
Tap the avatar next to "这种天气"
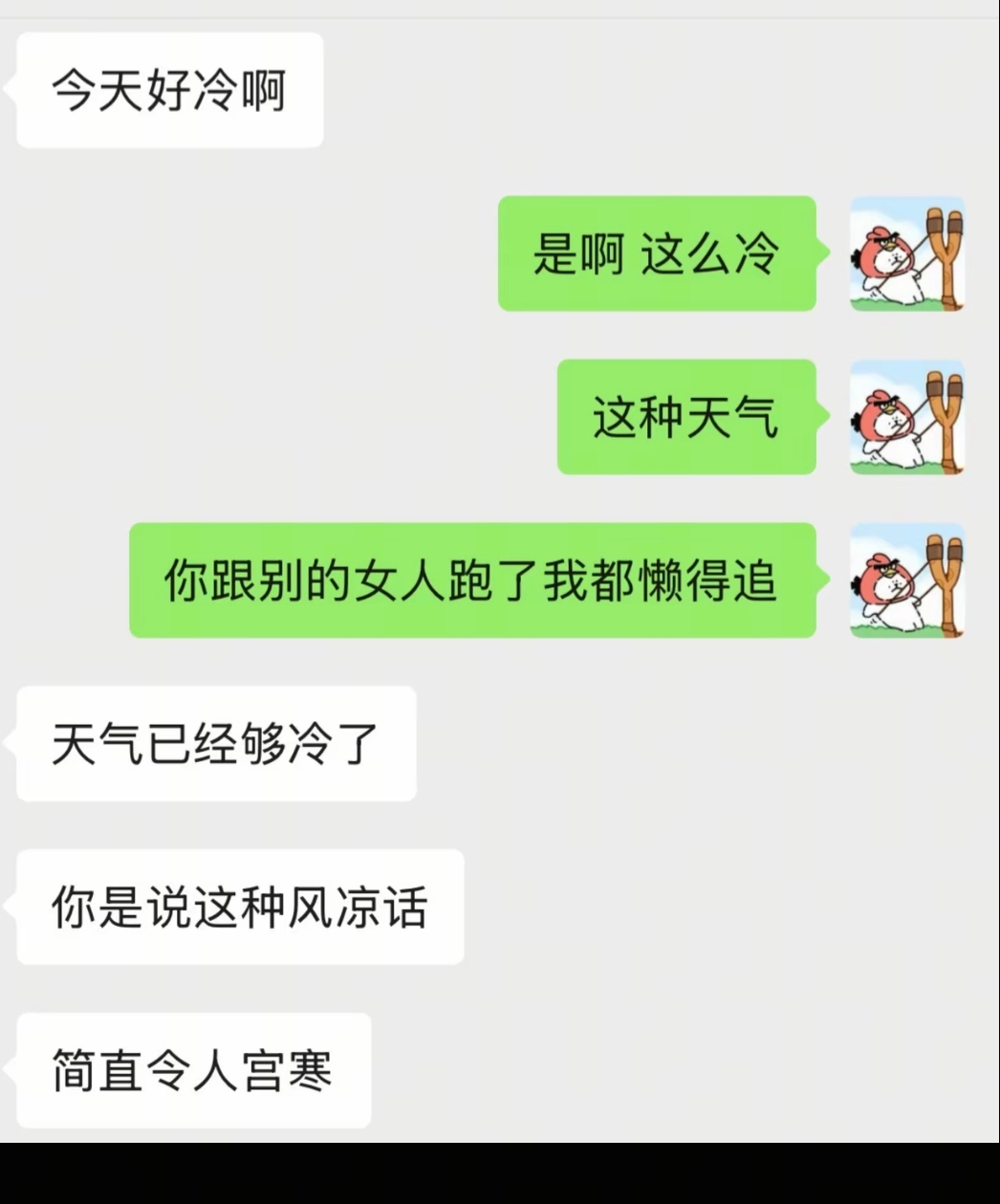point(907,418)
